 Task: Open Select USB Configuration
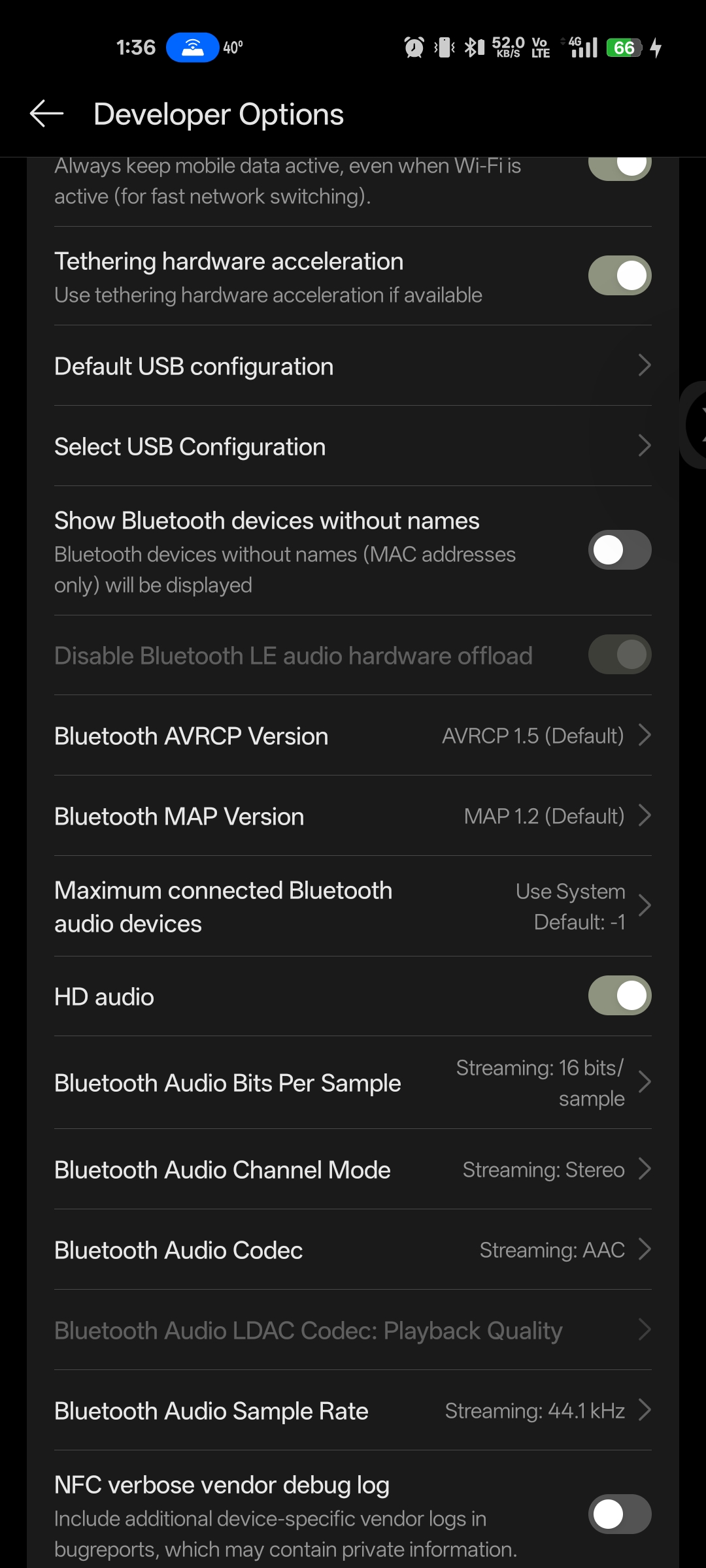[x=353, y=447]
